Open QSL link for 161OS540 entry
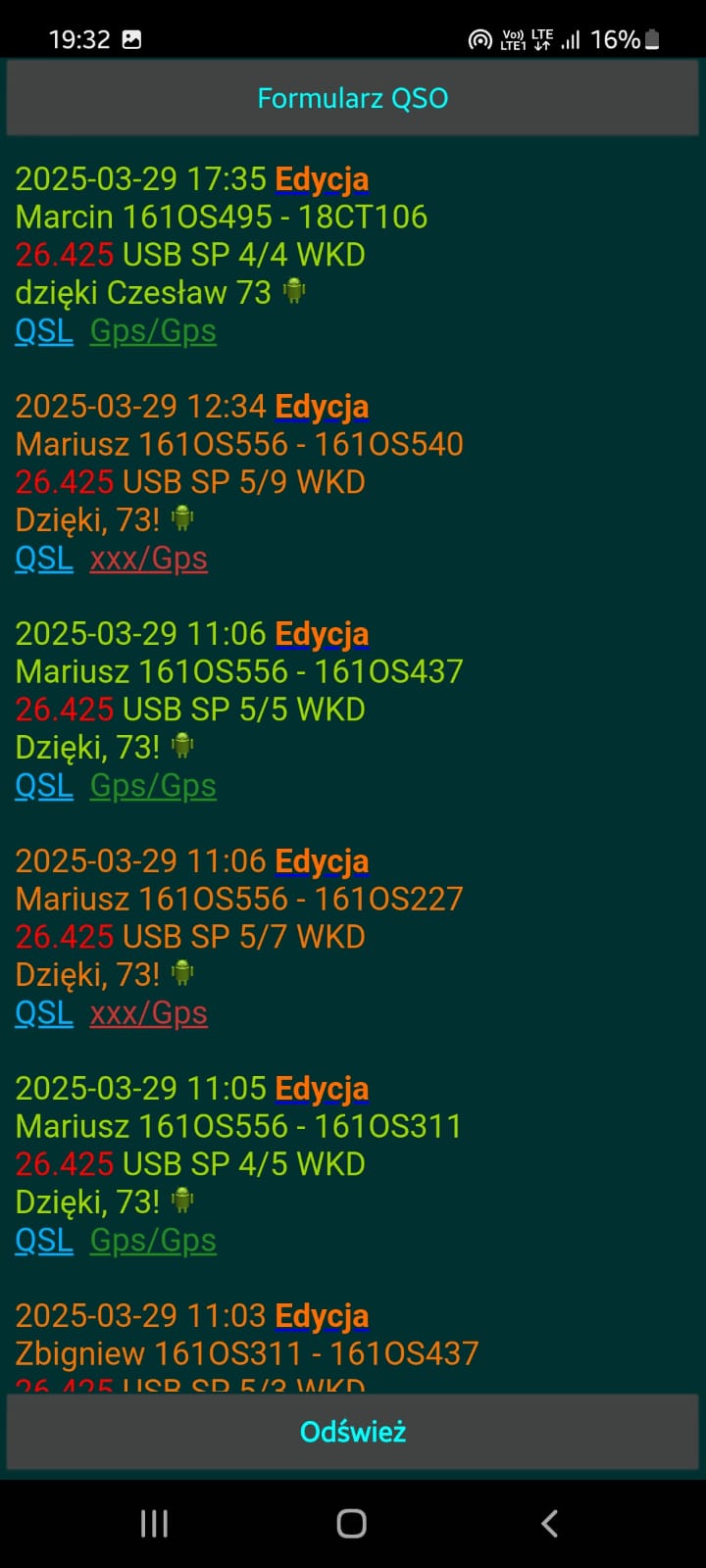The height and width of the screenshot is (1568, 706). click(x=44, y=559)
